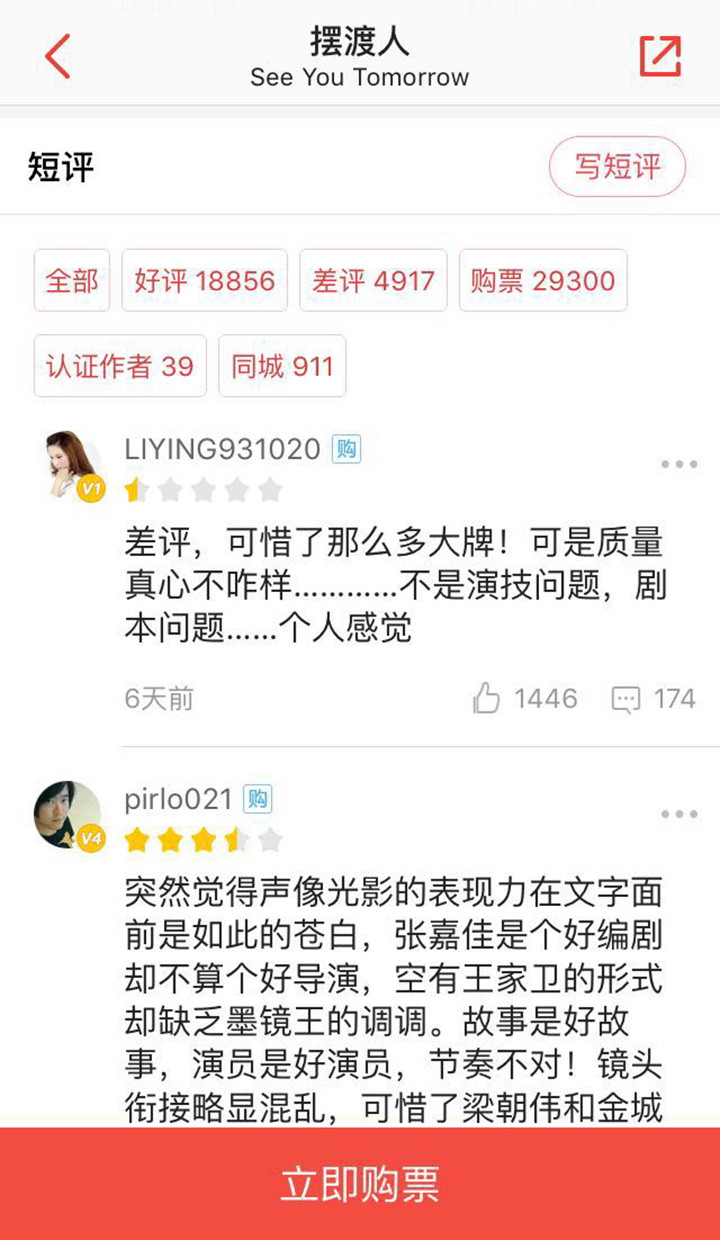
Task: Filter reviews by 差评 4917
Action: (x=373, y=280)
